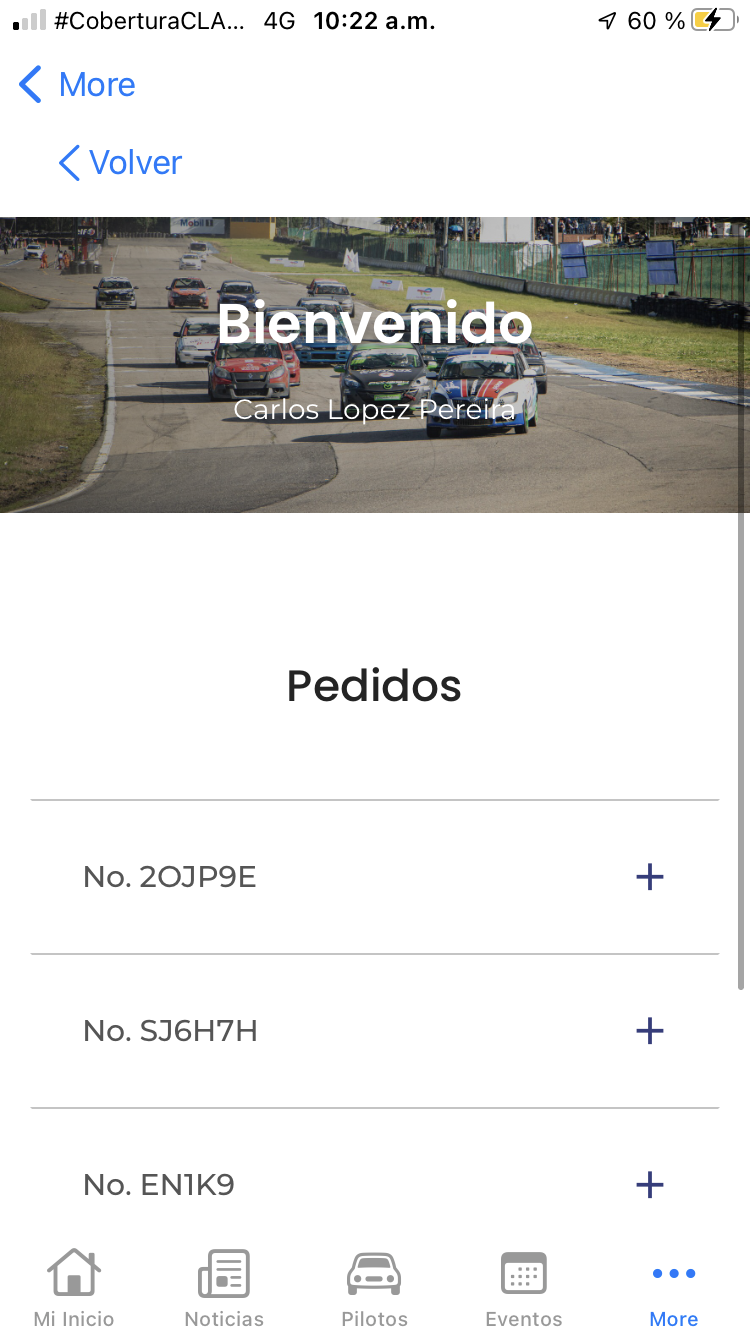This screenshot has height=1334, width=750.
Task: Open the More tab
Action: 673,1288
